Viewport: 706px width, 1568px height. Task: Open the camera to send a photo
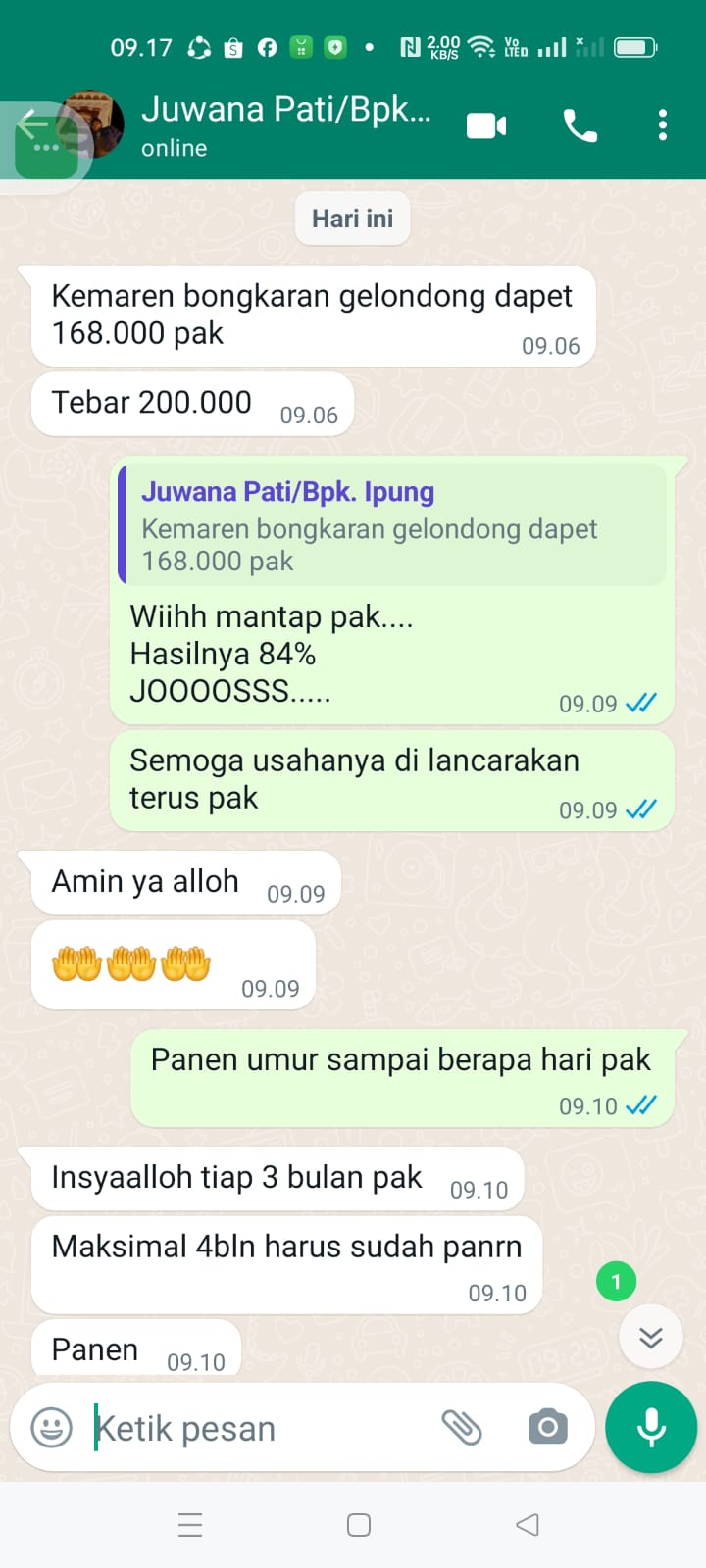pyautogui.click(x=547, y=1428)
